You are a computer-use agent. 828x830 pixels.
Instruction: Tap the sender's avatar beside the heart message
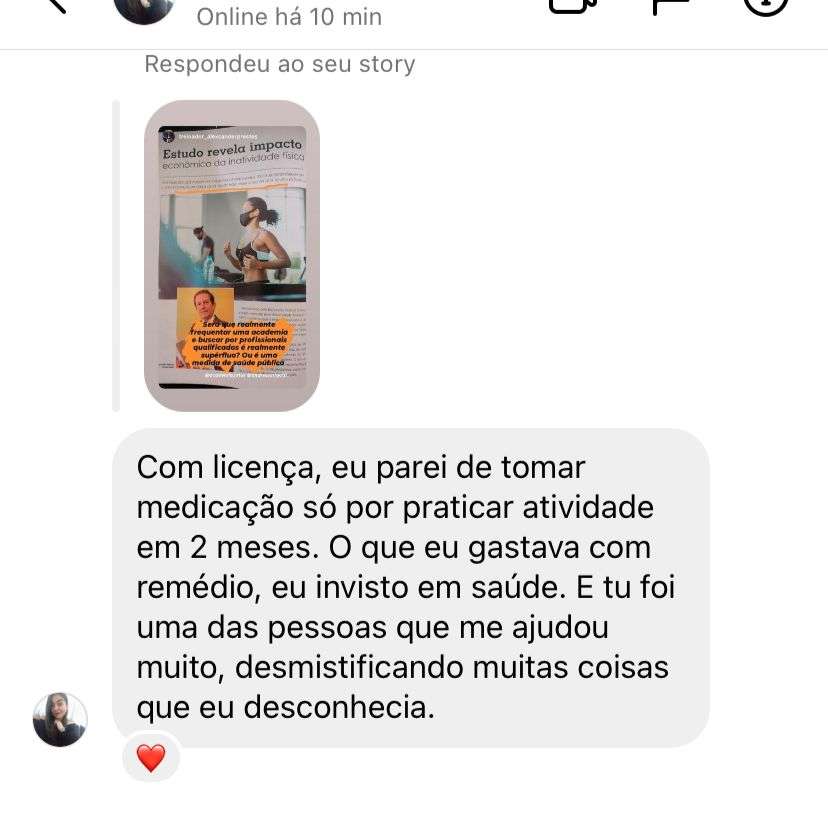coord(60,718)
